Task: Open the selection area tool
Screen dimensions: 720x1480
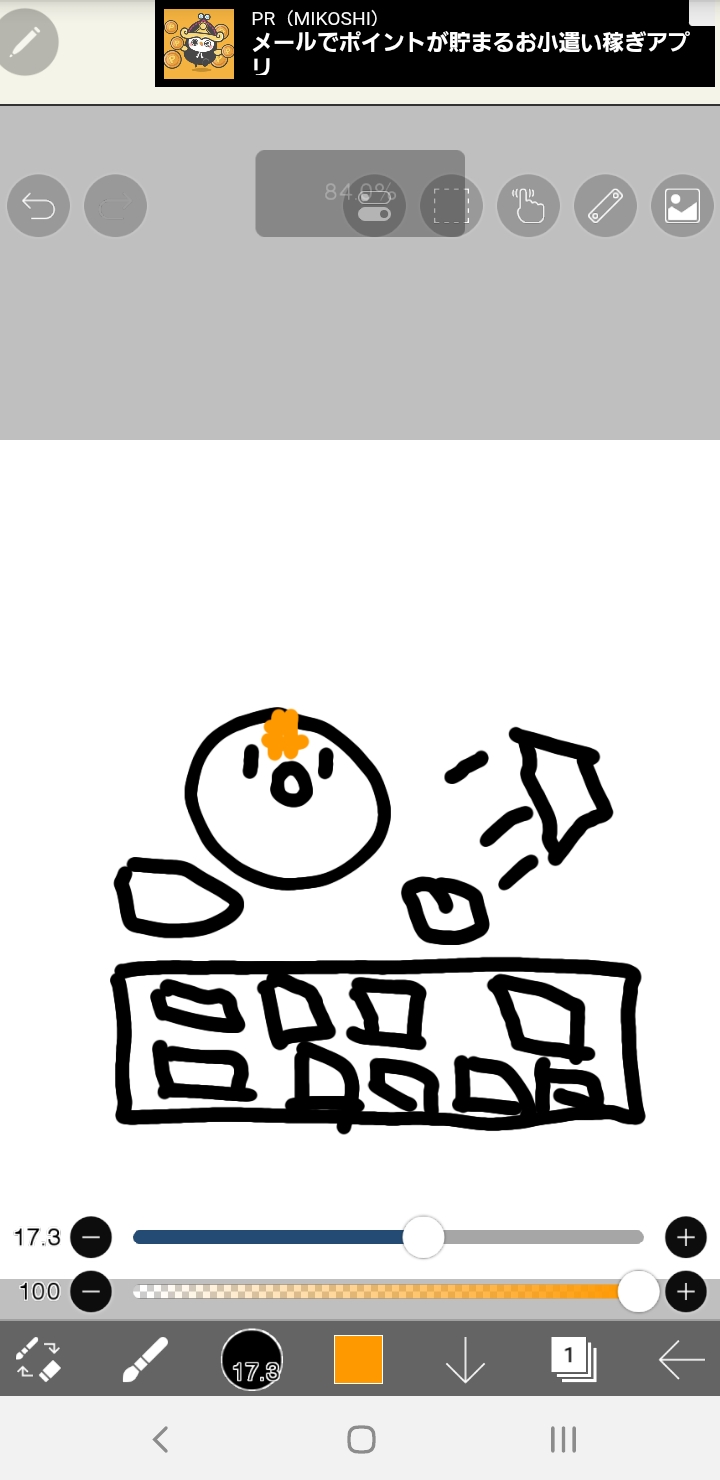Action: coord(451,206)
